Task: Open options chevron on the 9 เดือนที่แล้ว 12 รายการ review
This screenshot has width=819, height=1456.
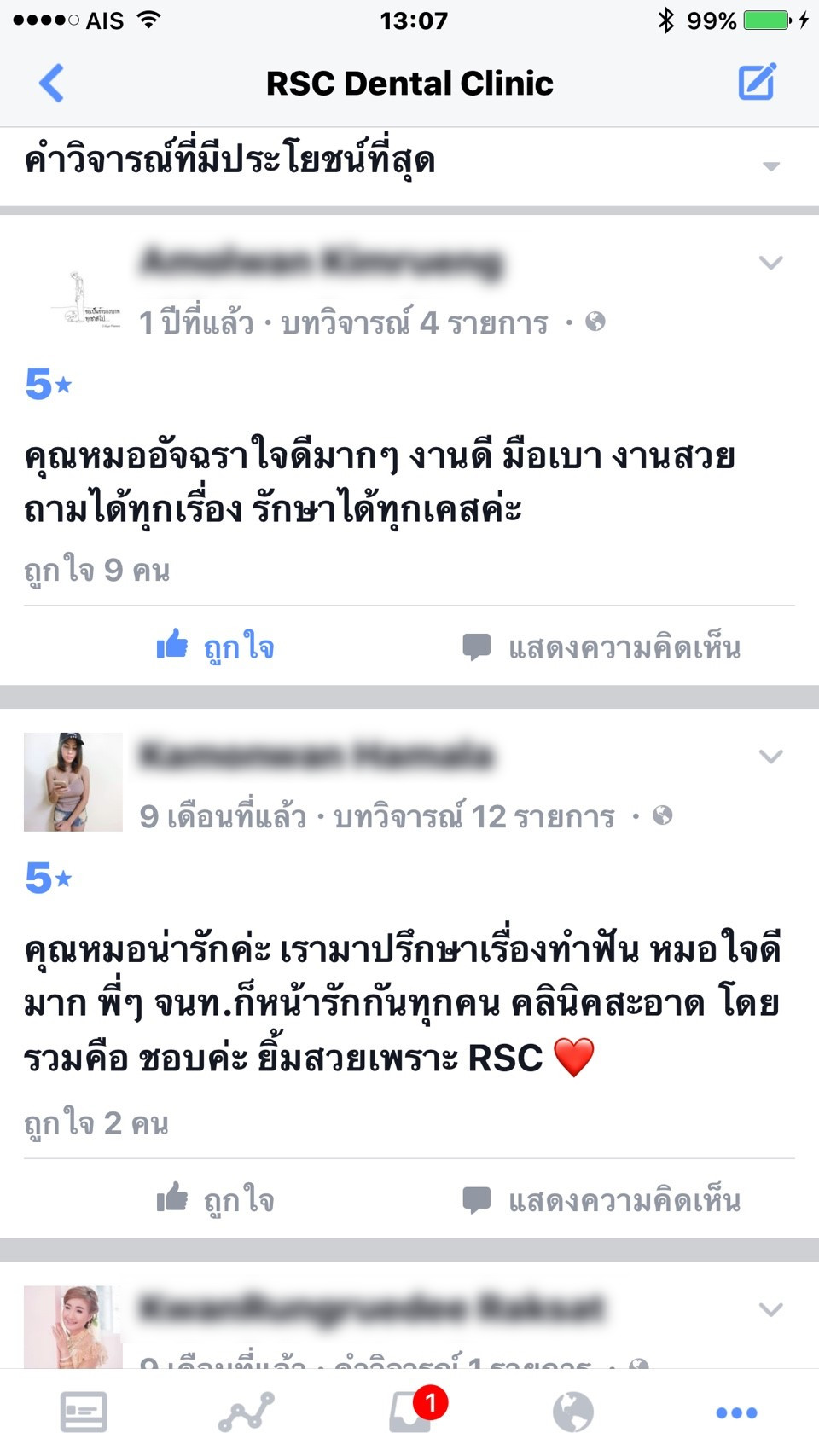Action: coord(770,756)
